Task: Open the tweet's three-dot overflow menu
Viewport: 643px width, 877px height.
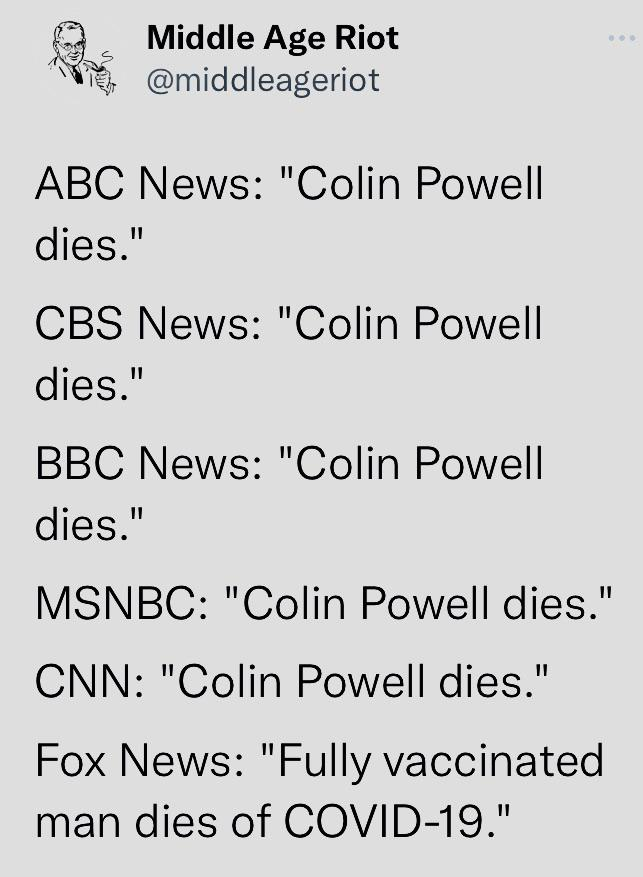Action: (x=621, y=38)
